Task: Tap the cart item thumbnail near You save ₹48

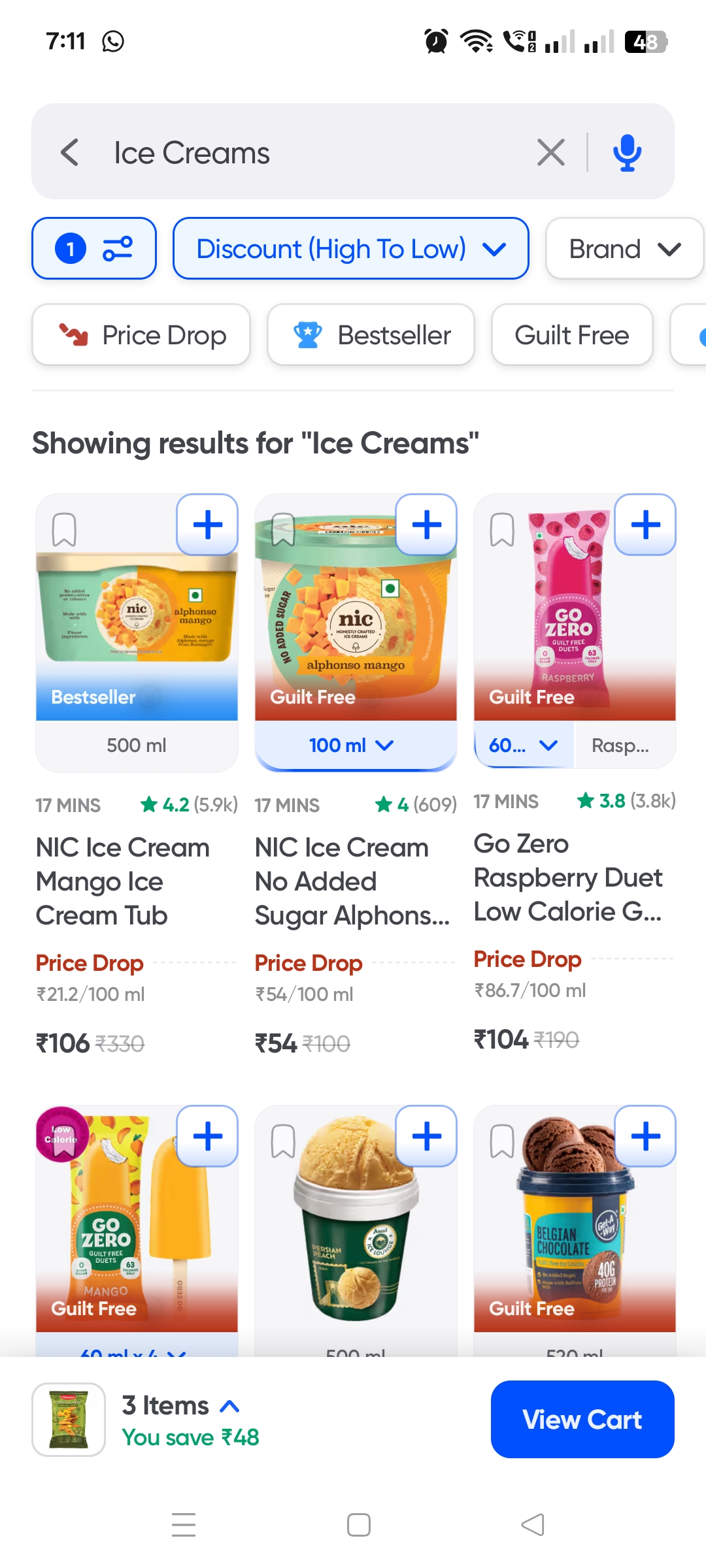Action: click(x=68, y=1420)
